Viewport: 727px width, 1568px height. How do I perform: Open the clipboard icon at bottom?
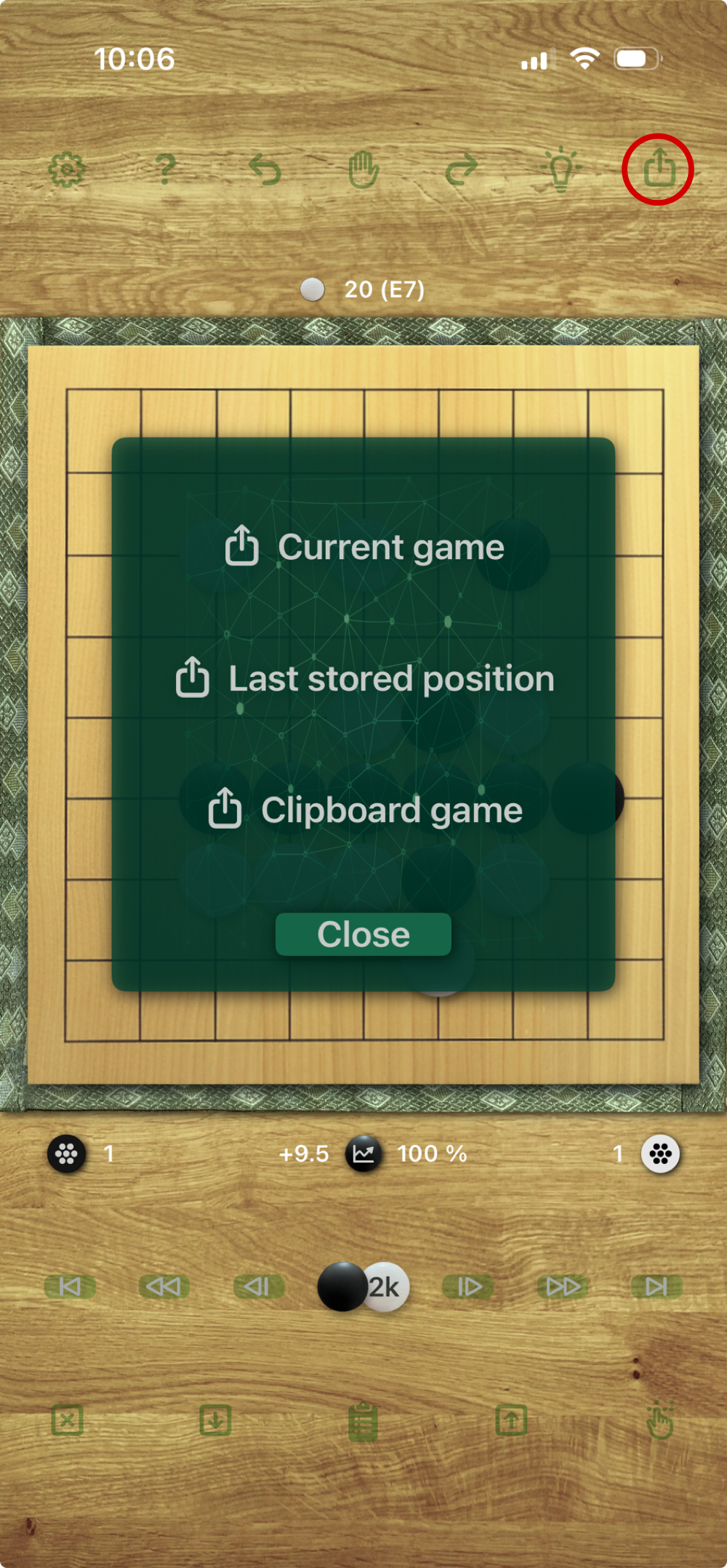[363, 1422]
